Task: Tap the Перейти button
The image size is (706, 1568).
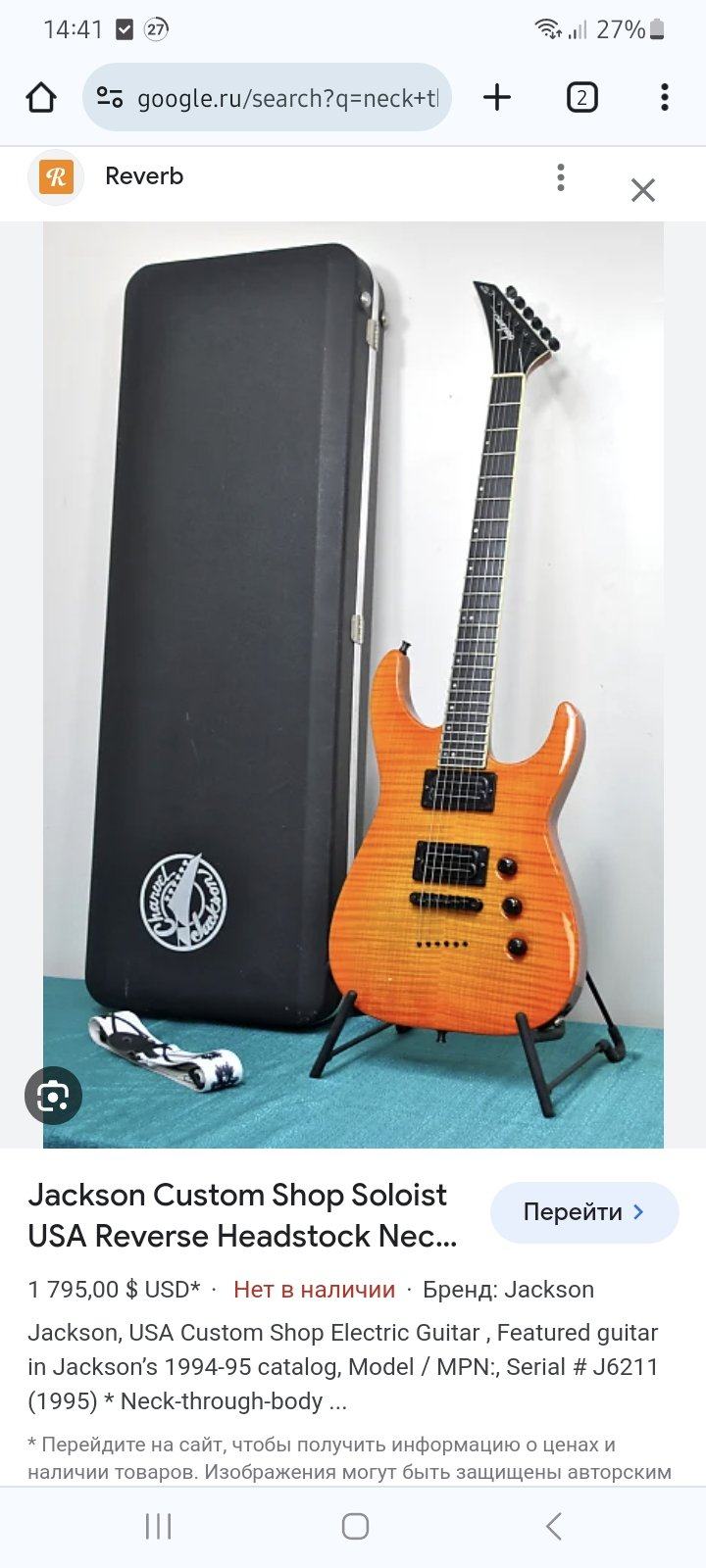Action: 584,1212
